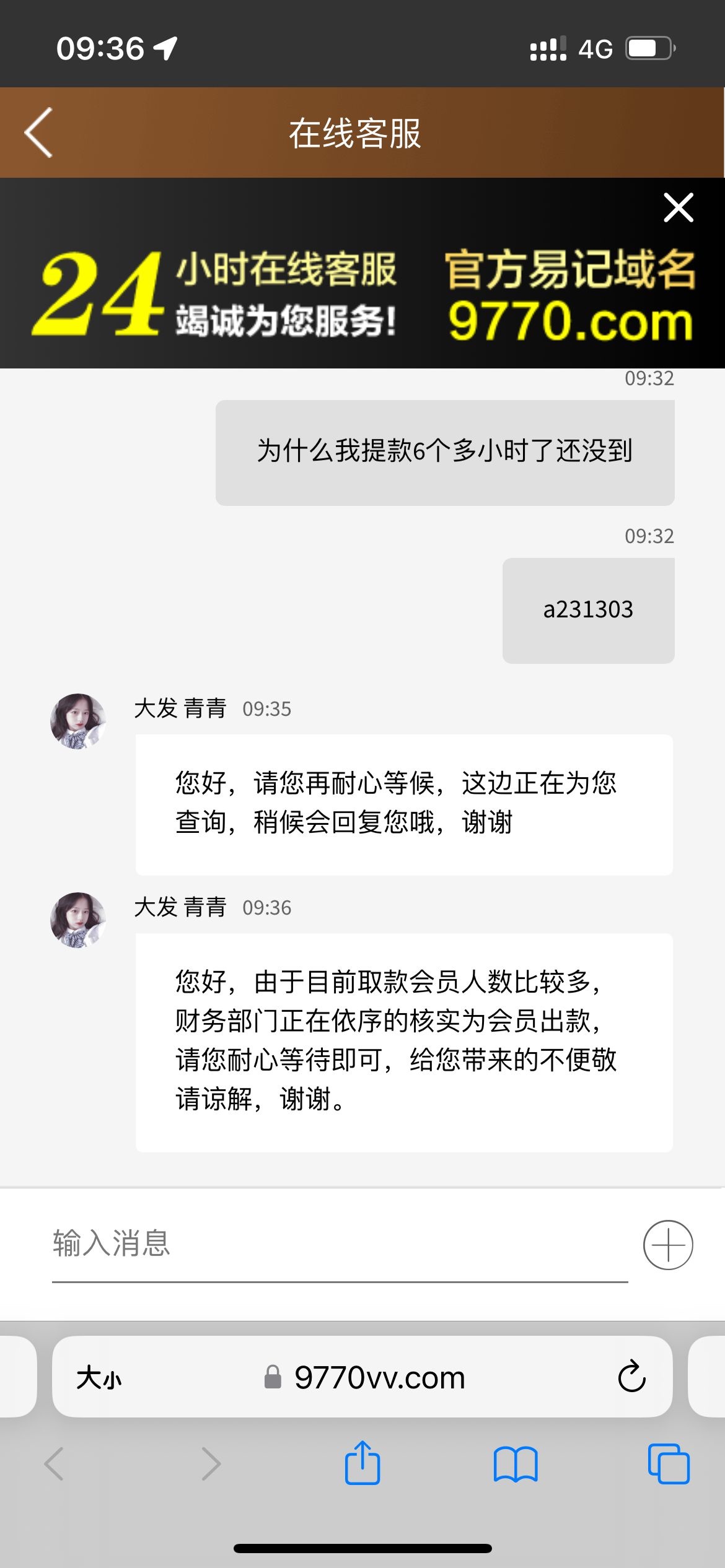The height and width of the screenshot is (1568, 725).
Task: Reload the current web page
Action: (631, 1377)
